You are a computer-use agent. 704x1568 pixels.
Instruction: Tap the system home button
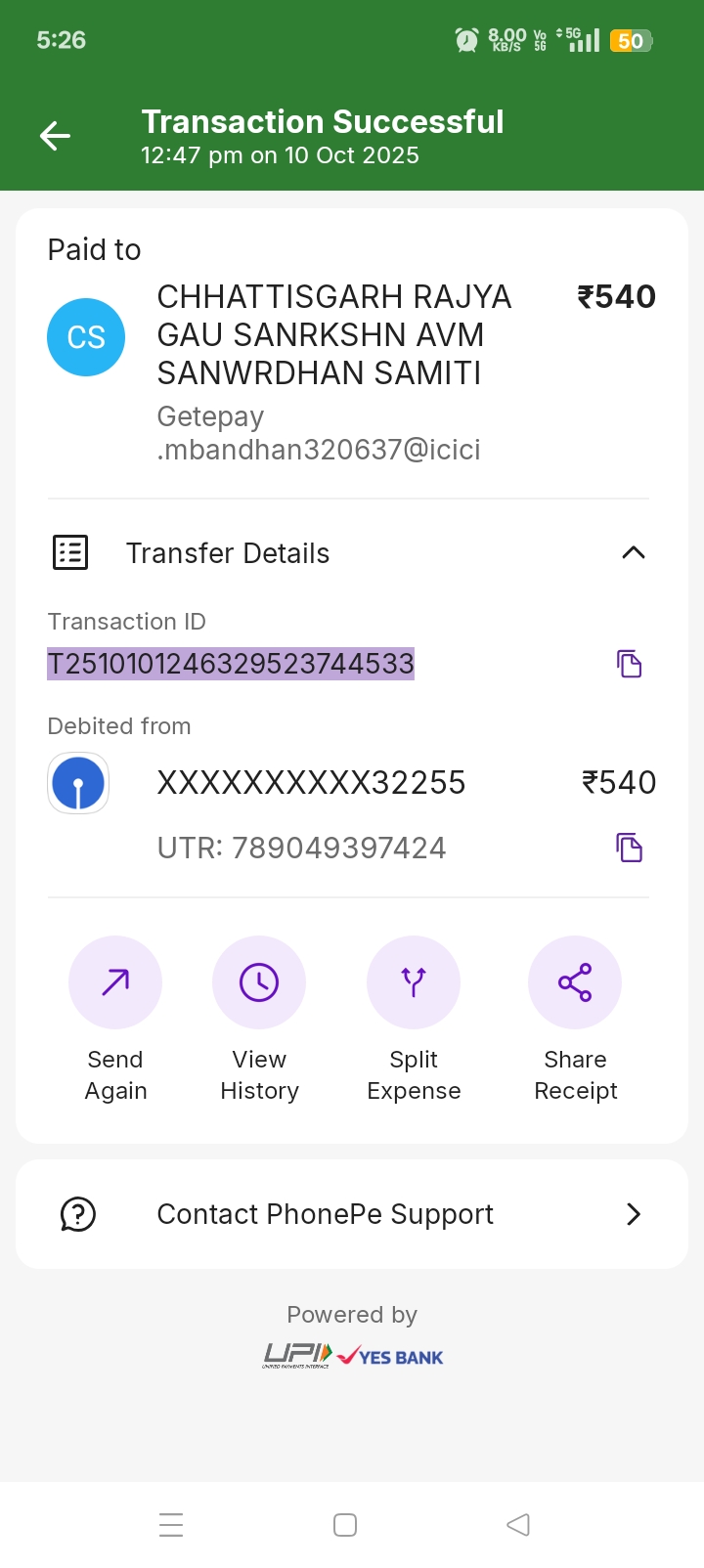345,1525
